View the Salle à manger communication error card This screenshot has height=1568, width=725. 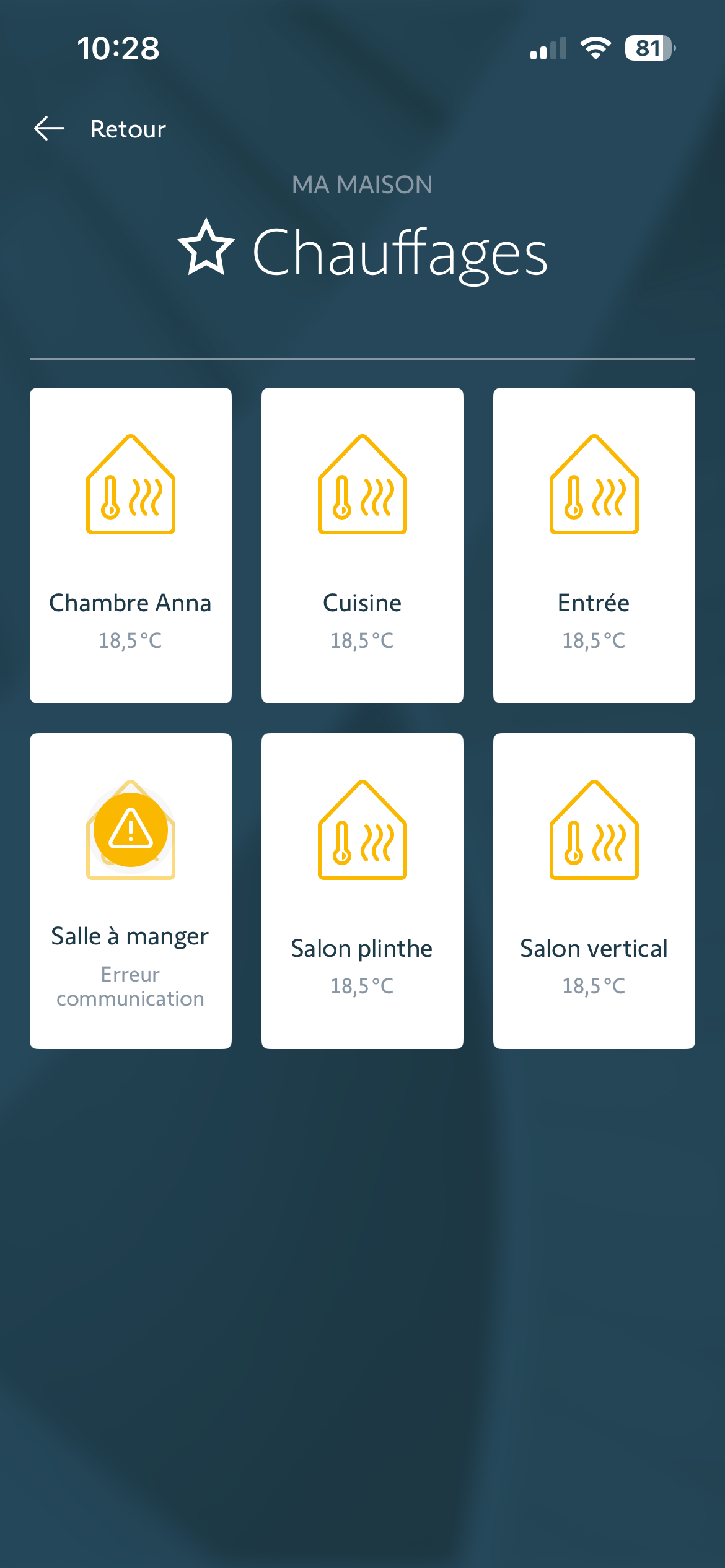131,891
